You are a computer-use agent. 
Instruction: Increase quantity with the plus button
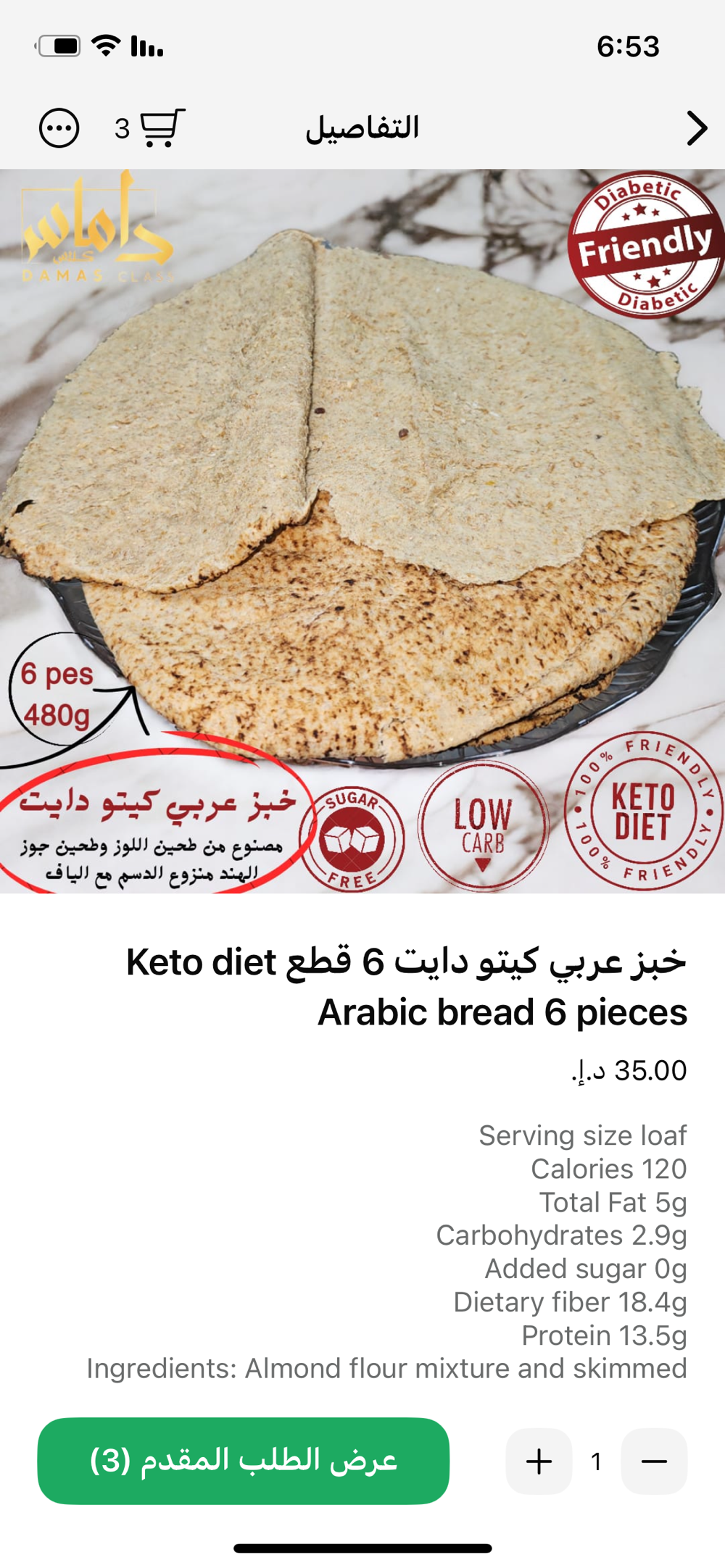[x=539, y=1461]
